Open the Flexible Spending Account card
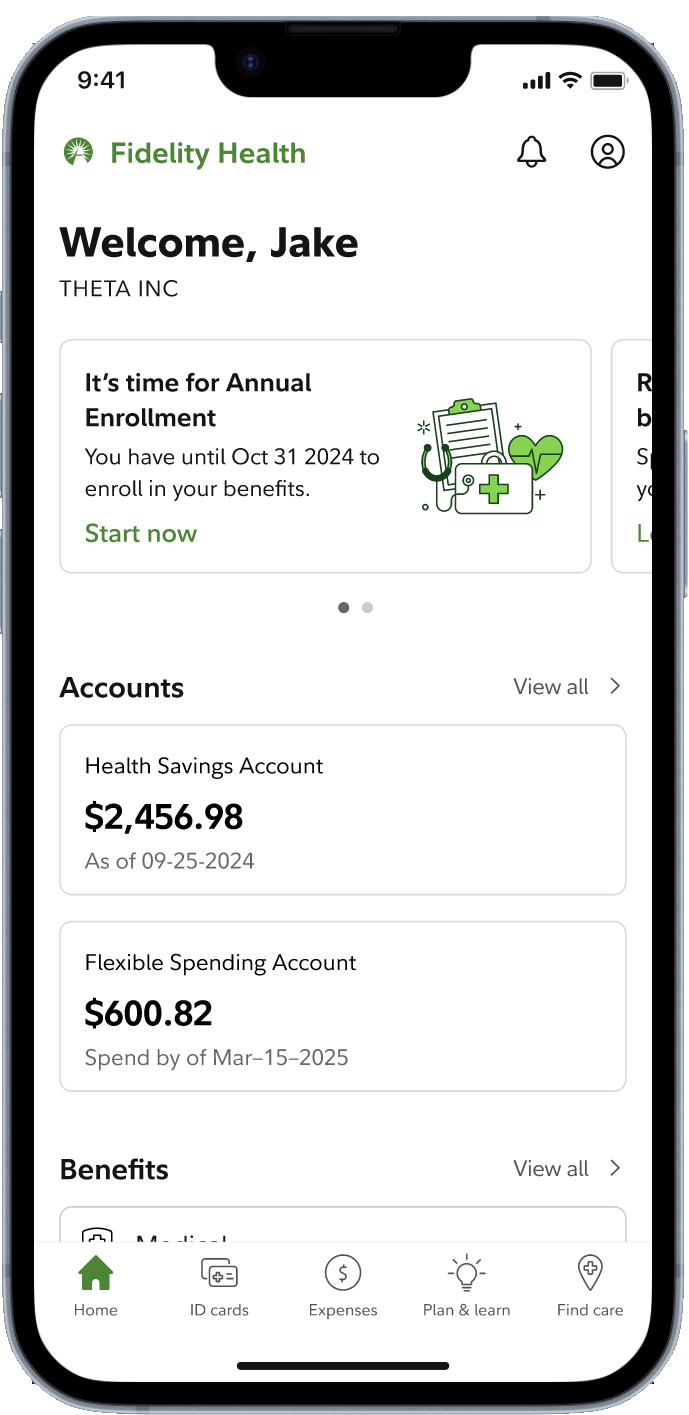689x1415 pixels. [x=343, y=1006]
